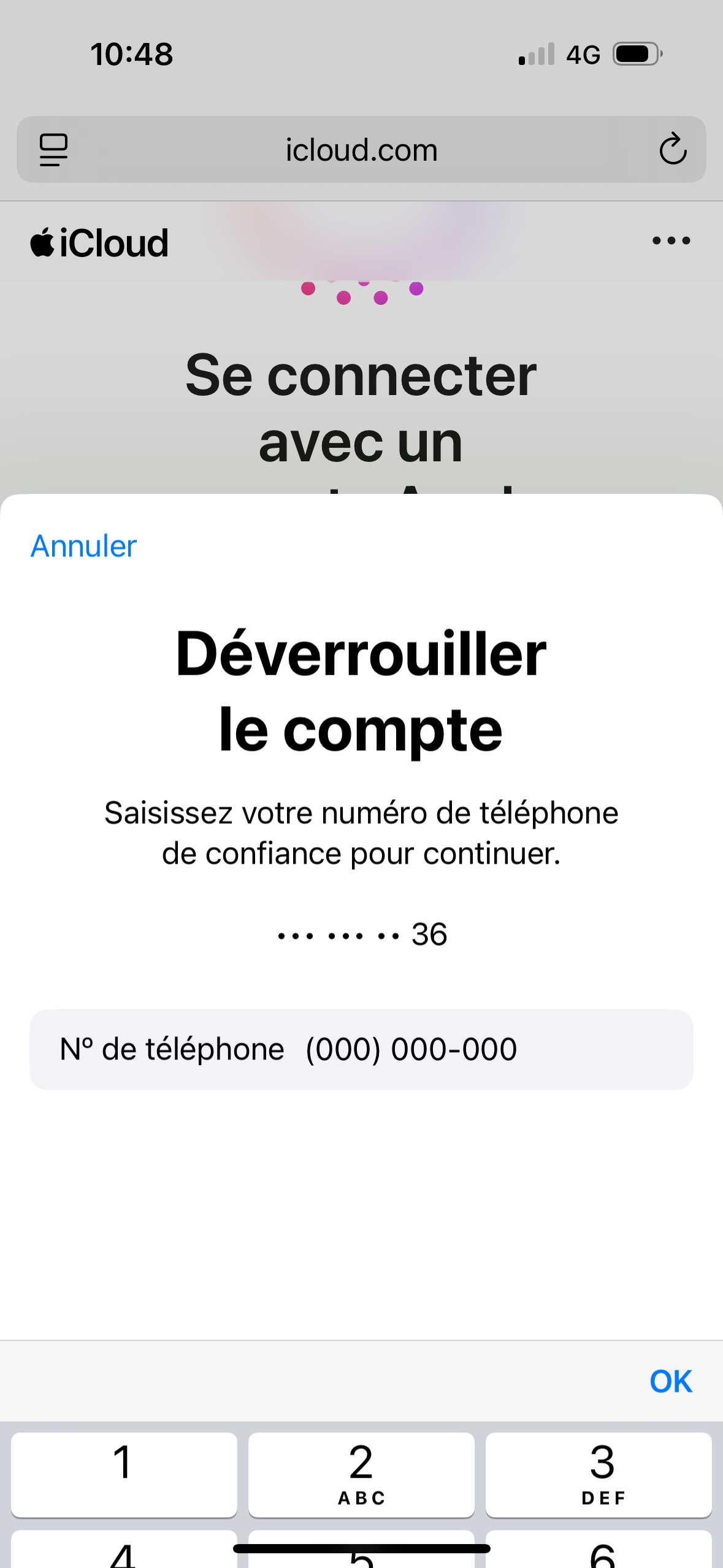This screenshot has height=1568, width=723.
Task: Type digit 1 on the keypad
Action: (124, 1475)
